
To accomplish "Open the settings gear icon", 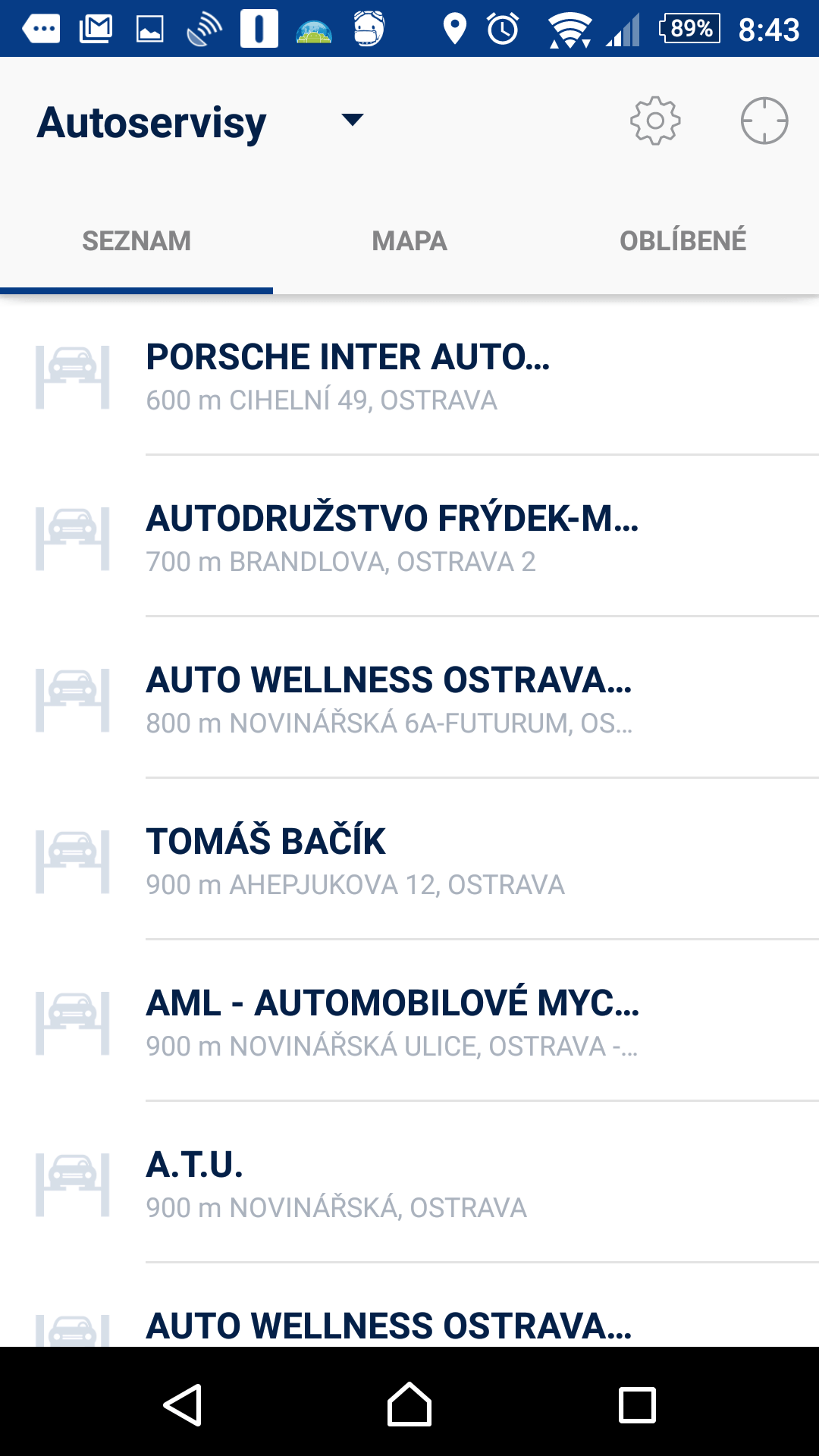I will [x=655, y=121].
